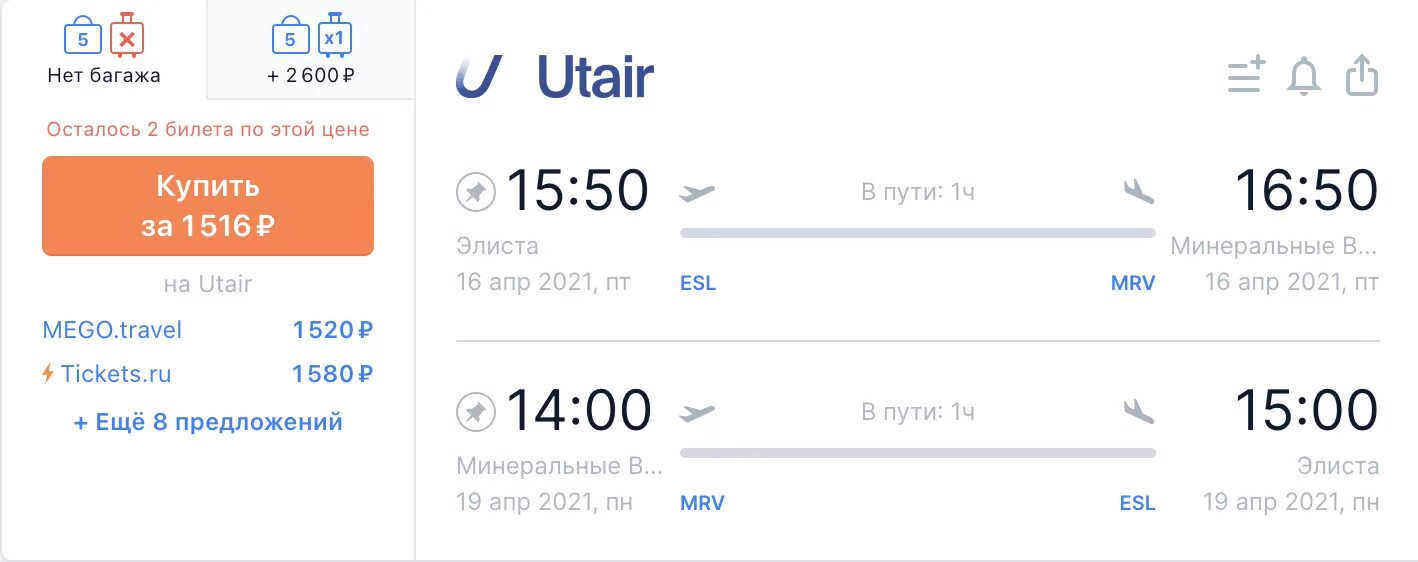Open the MEGO.travel offer for 1520 ₽
The image size is (1418, 562).
coord(207,330)
